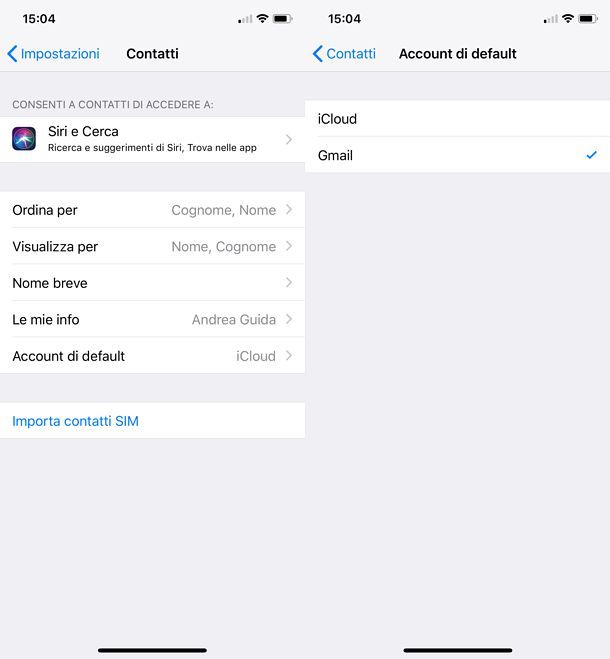Select Gmail as default account
Screen dimensions: 610x659
point(457,156)
